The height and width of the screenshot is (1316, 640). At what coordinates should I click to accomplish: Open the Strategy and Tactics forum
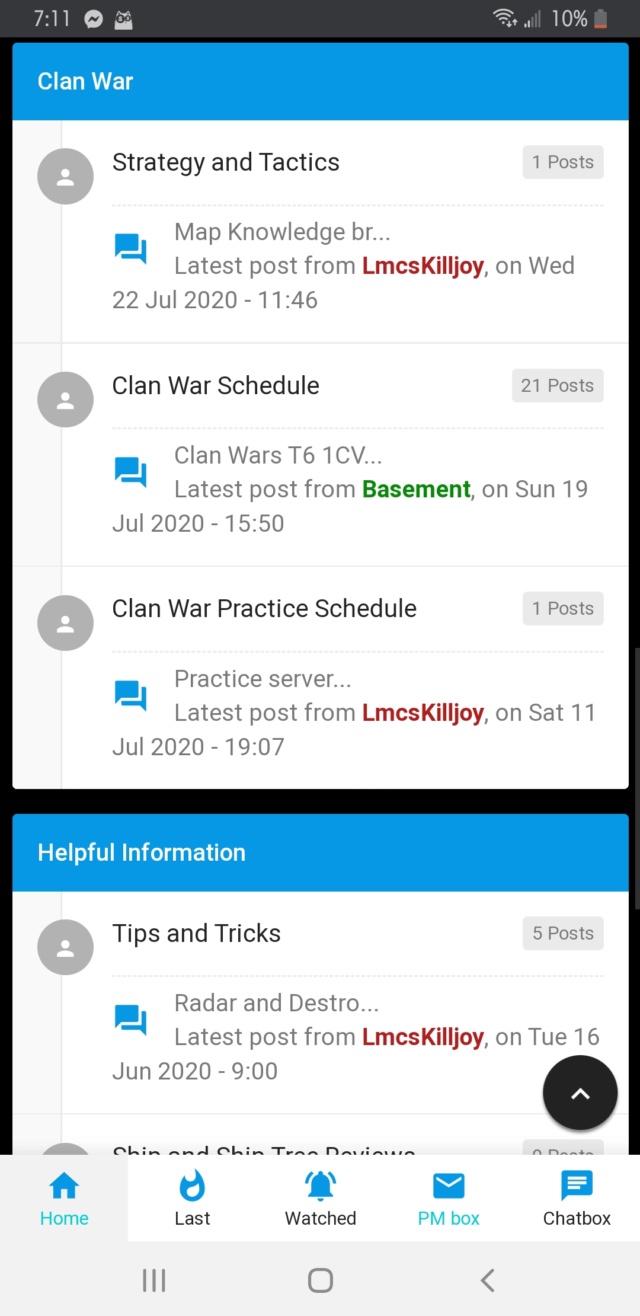pos(226,162)
